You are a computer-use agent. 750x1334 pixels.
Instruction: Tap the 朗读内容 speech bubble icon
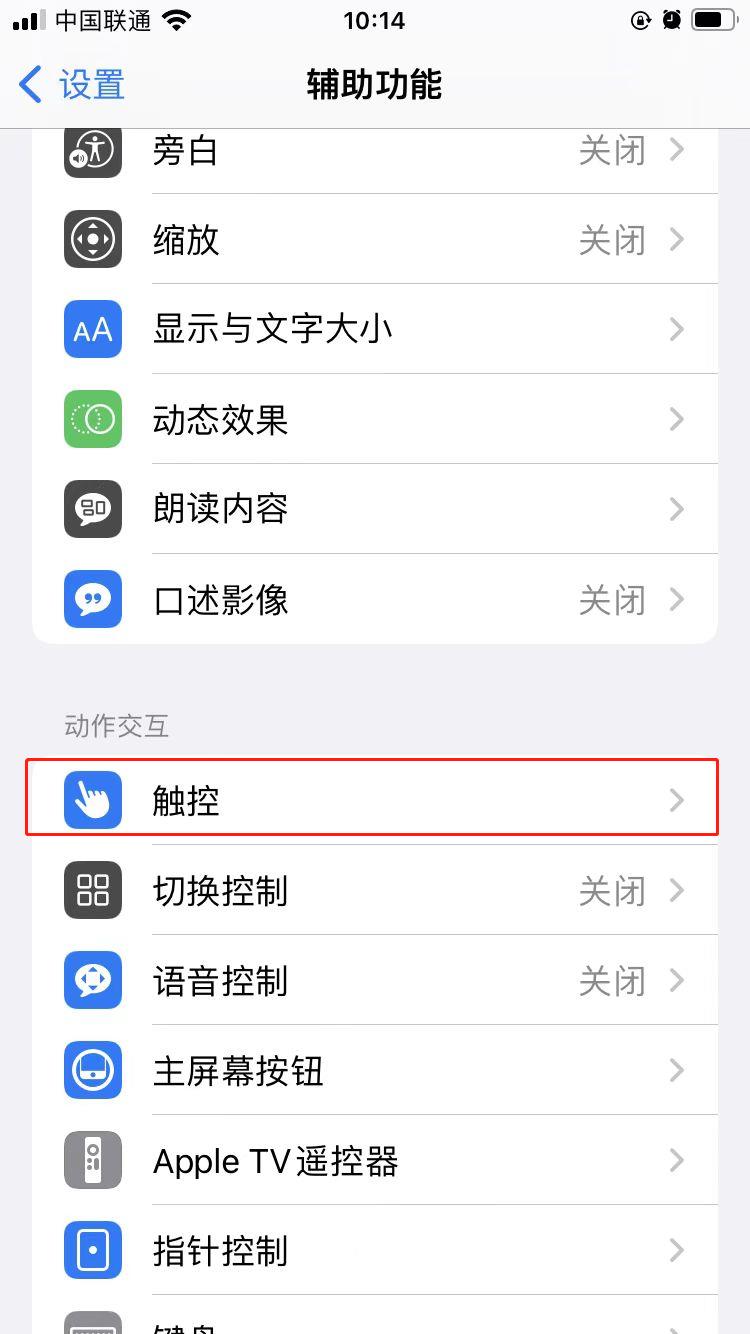coord(92,509)
